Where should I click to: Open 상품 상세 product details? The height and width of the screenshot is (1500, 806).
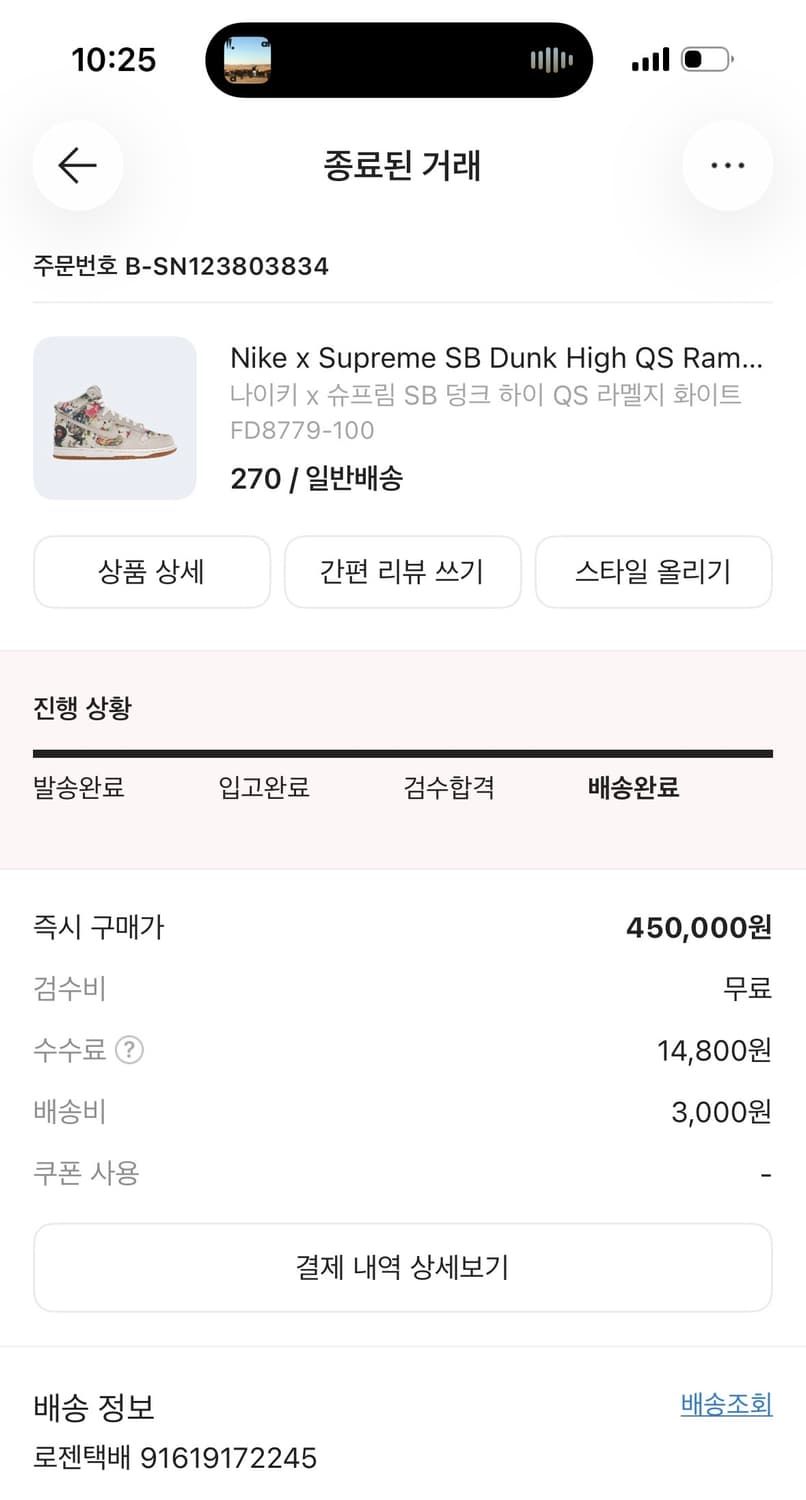click(x=151, y=572)
